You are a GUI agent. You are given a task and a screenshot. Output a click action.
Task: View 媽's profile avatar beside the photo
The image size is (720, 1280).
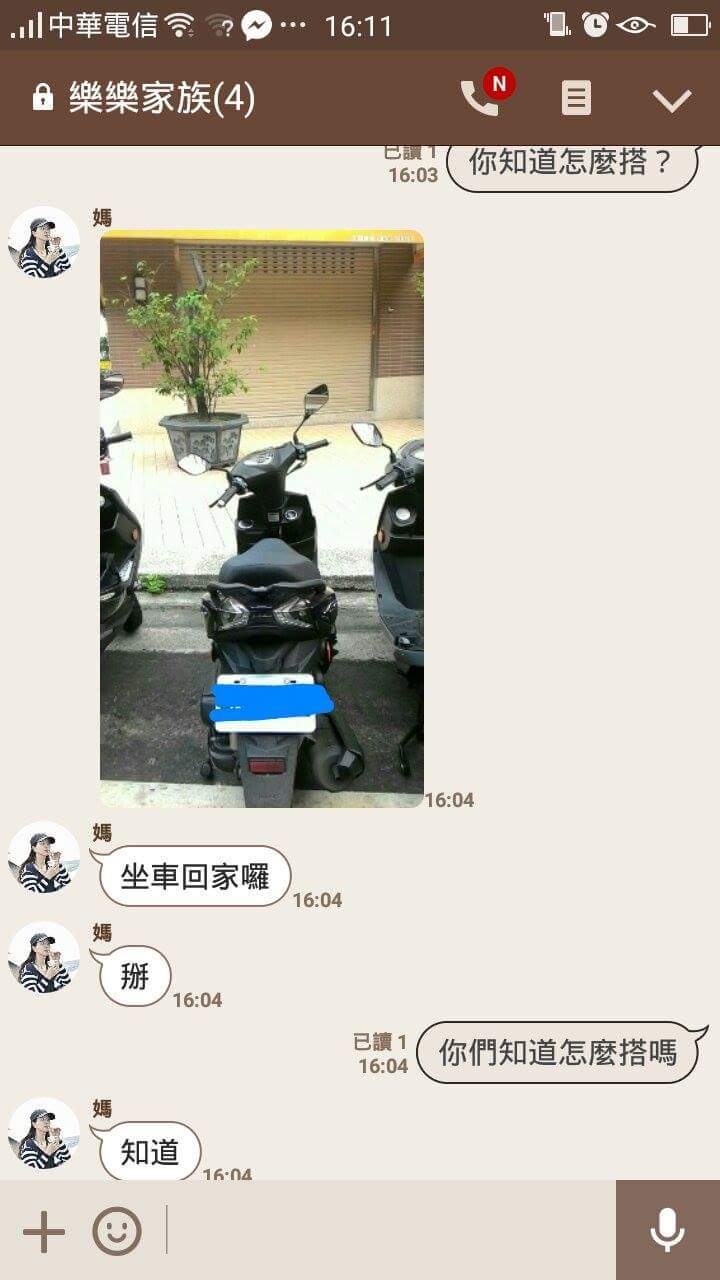point(44,242)
